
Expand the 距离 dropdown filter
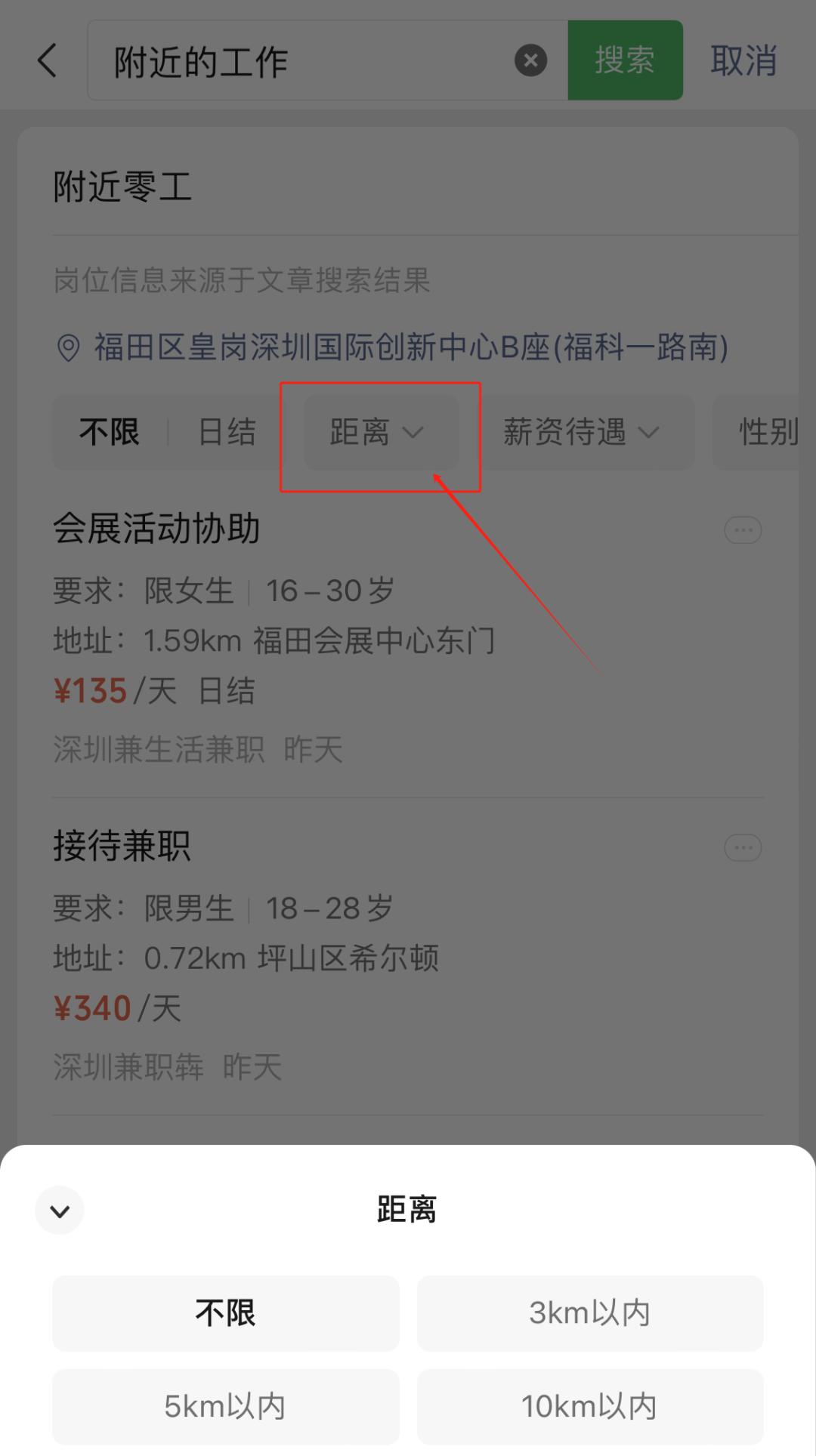378,432
